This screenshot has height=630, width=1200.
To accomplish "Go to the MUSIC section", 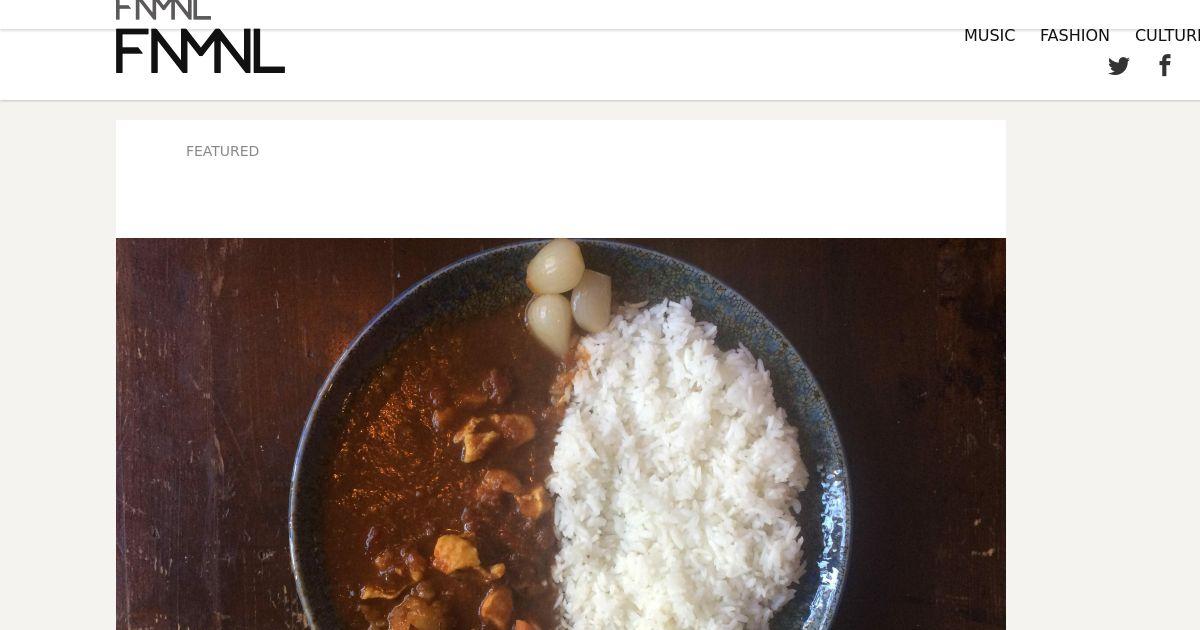I will point(989,36).
